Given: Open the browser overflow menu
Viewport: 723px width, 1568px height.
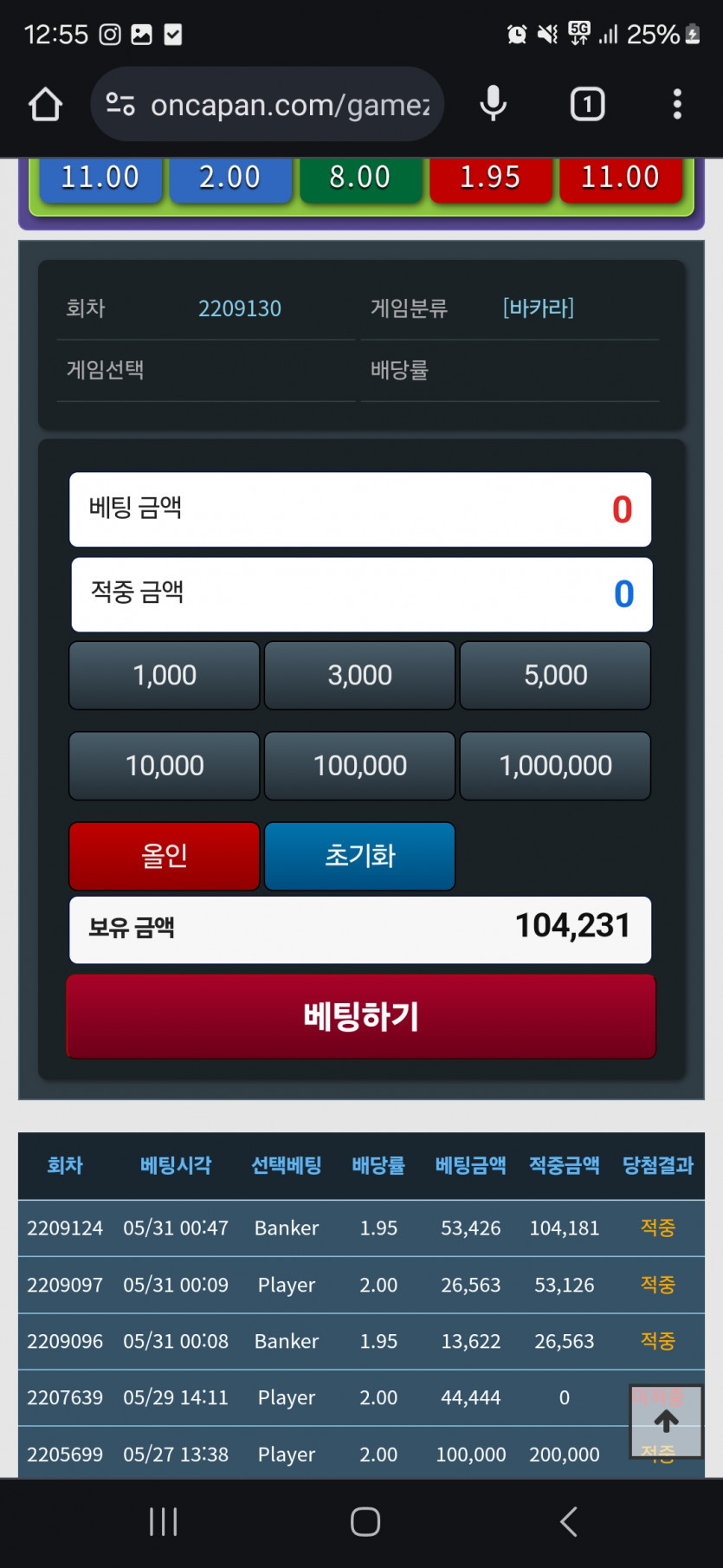Looking at the screenshot, I should 677,105.
